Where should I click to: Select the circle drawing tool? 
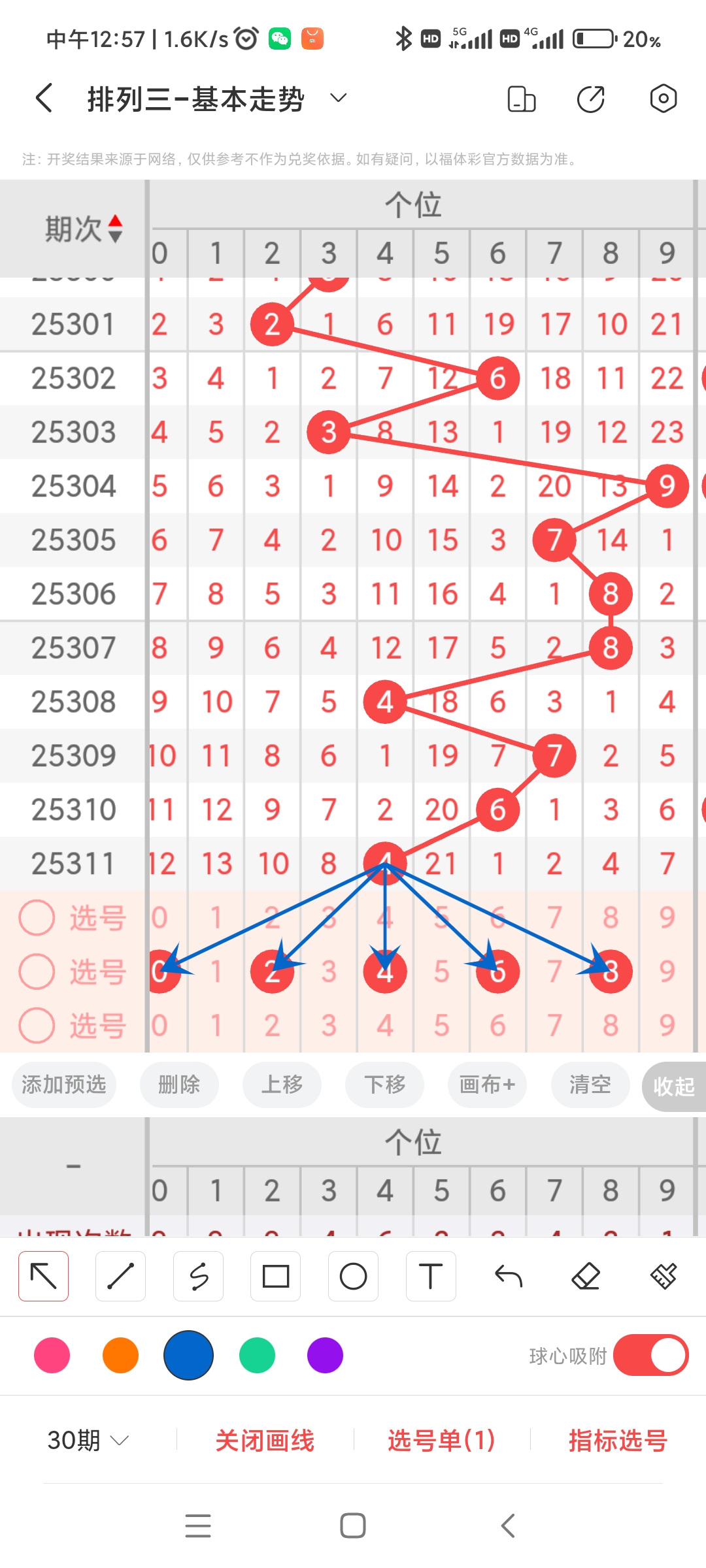353,1275
